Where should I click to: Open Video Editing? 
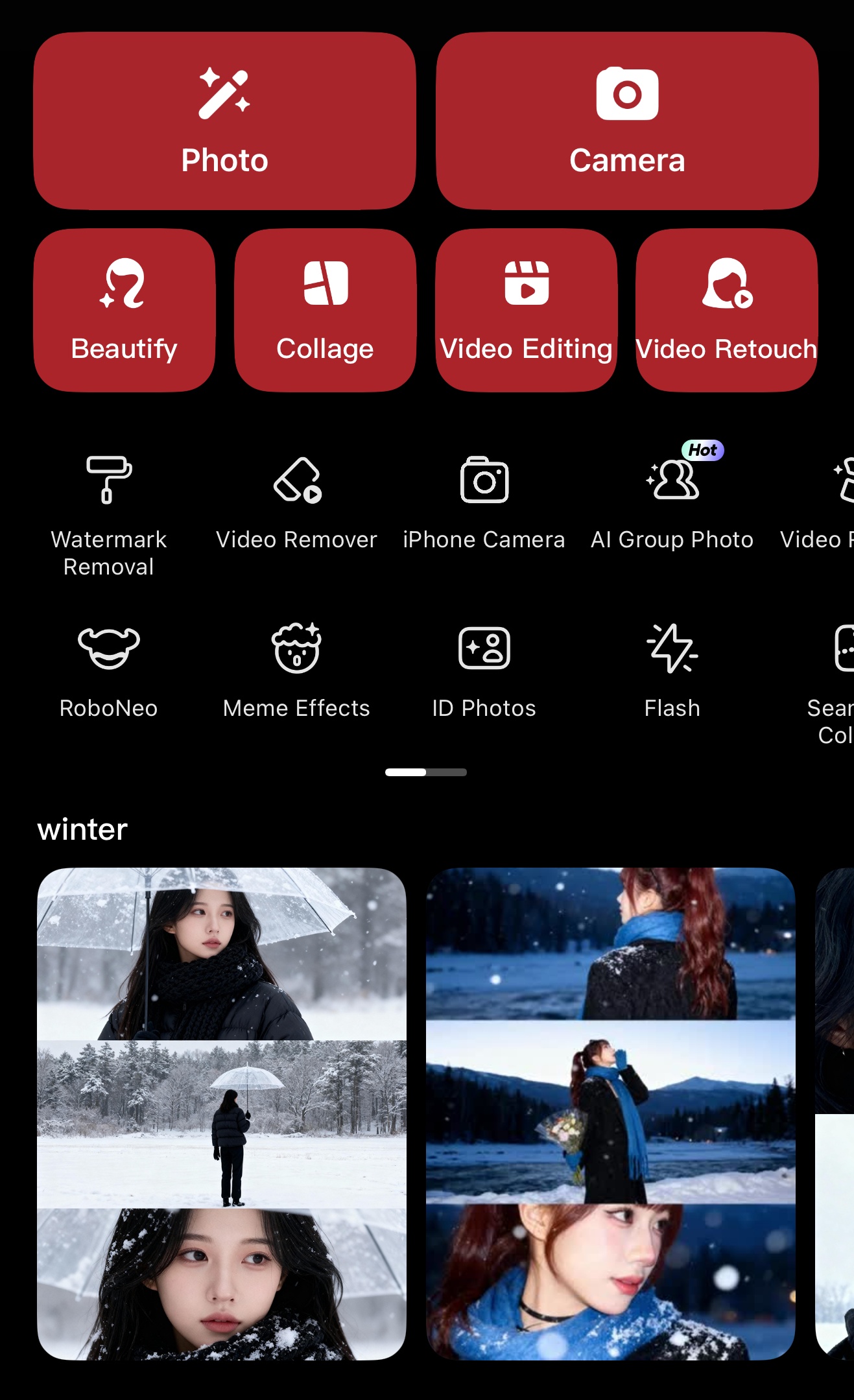(526, 311)
